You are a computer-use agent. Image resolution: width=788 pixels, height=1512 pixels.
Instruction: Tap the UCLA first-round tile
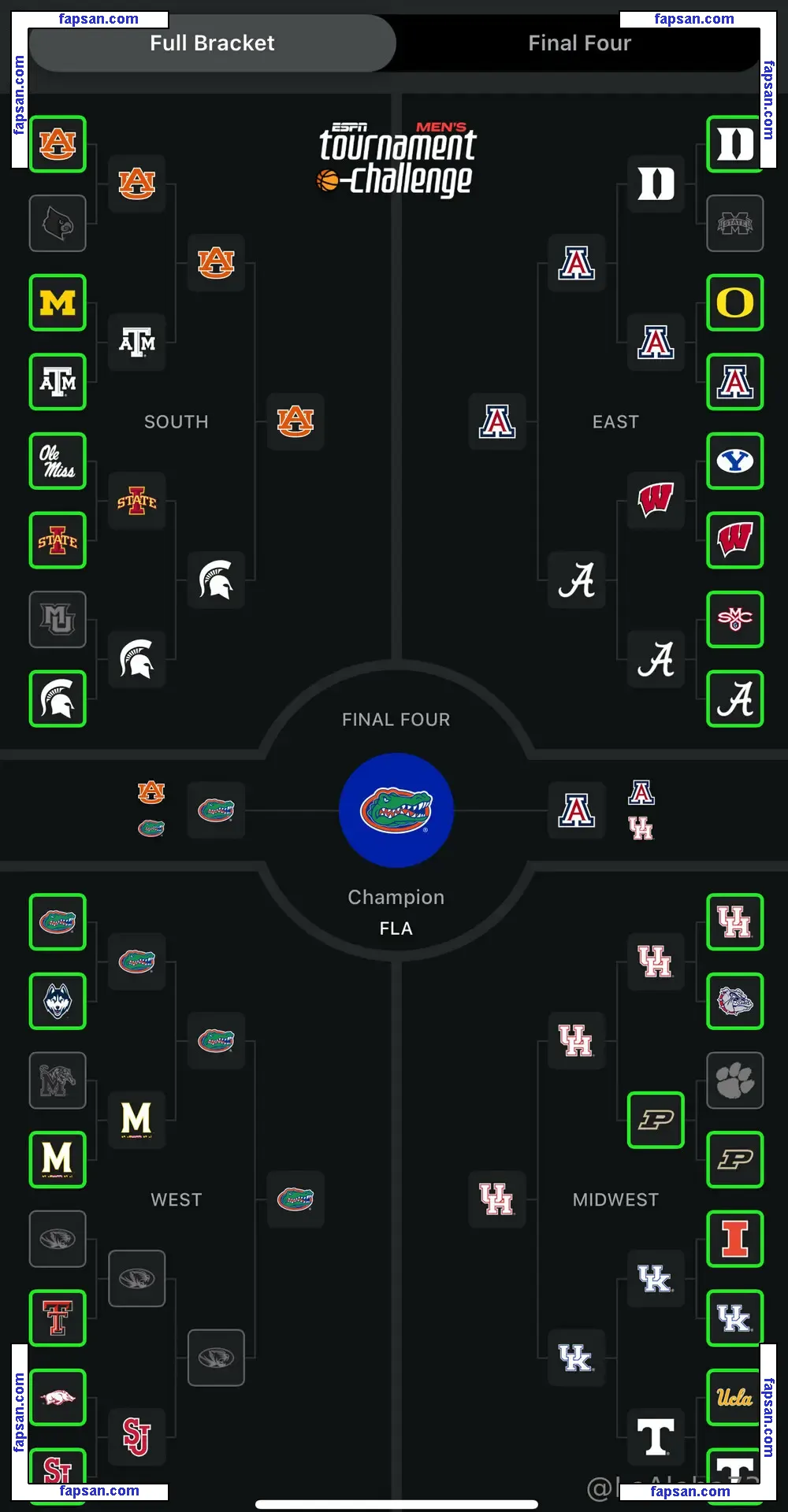[734, 1398]
